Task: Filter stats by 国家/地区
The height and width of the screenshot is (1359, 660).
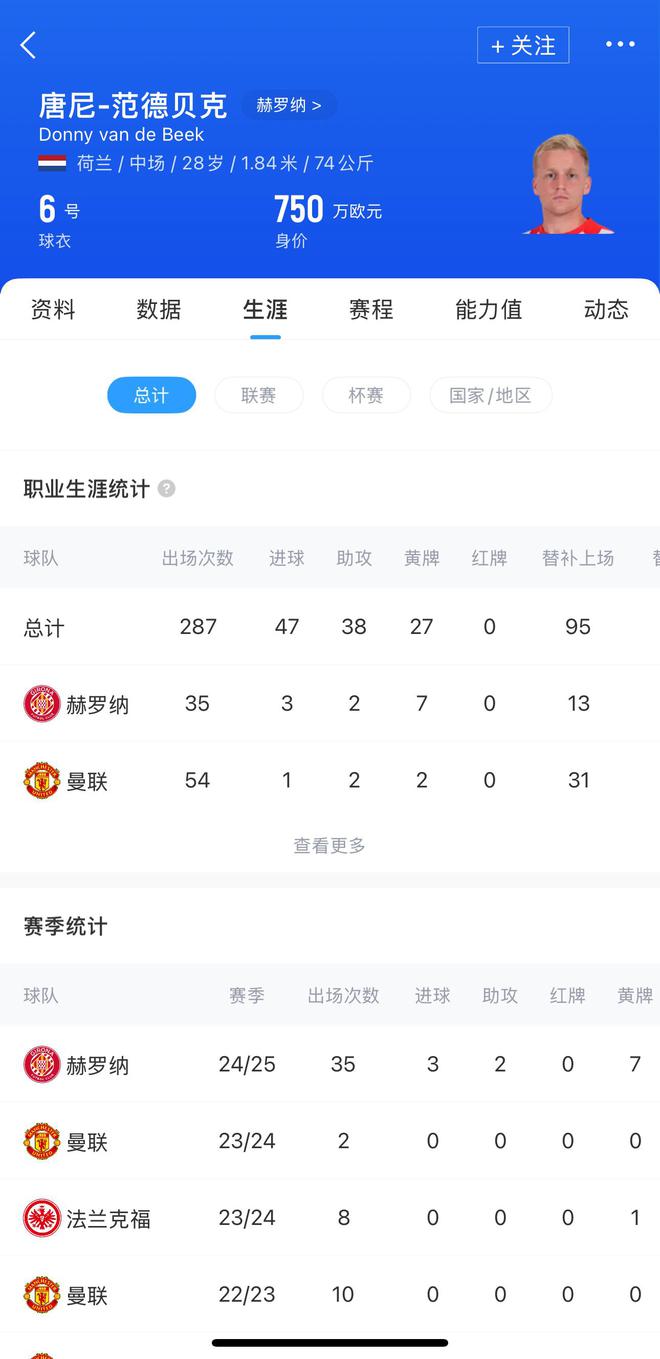Action: 490,396
